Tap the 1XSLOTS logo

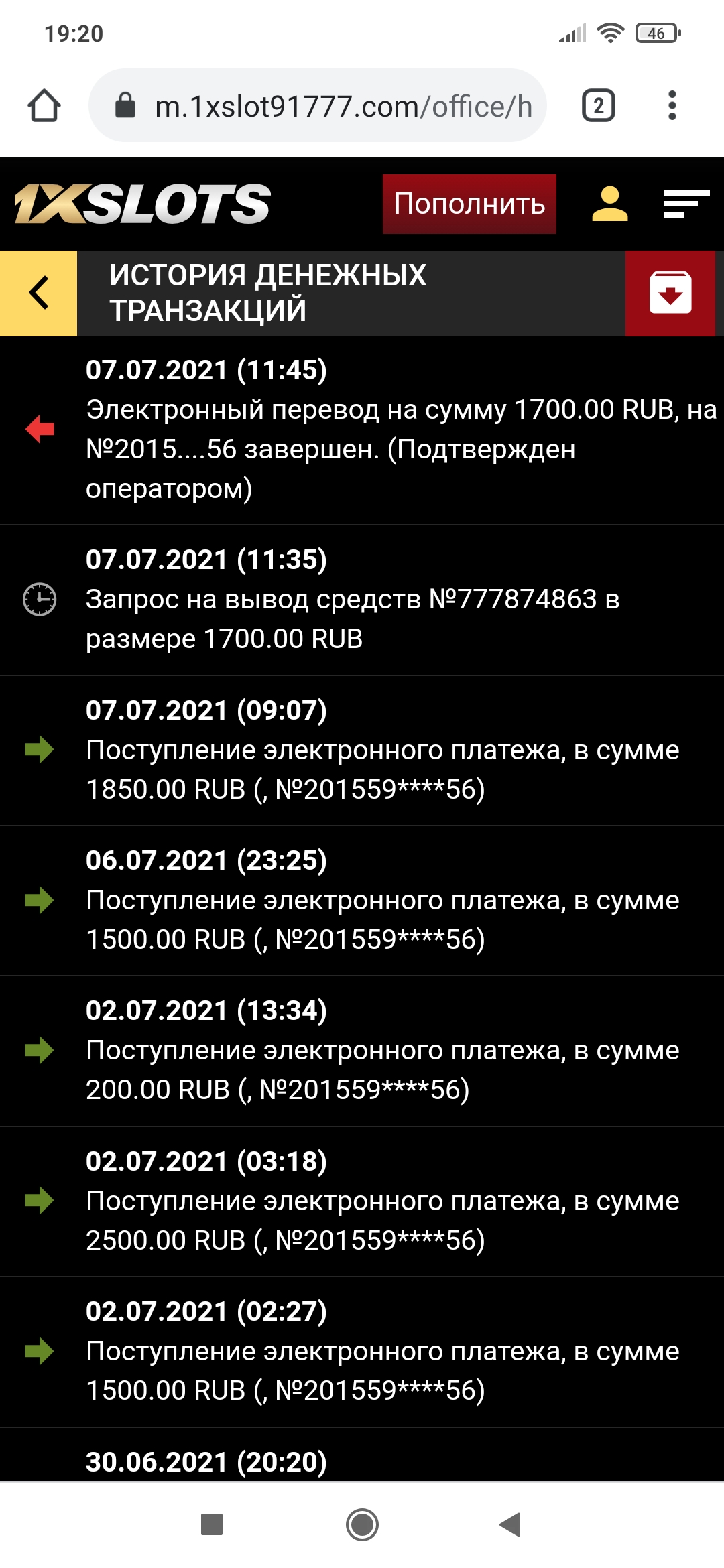pyautogui.click(x=142, y=204)
